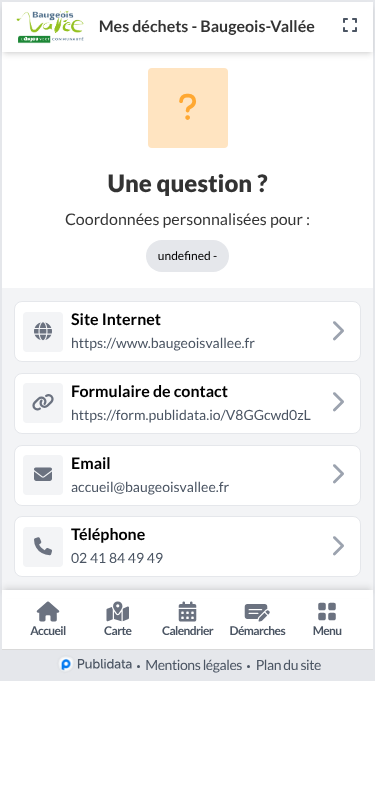
Task: Open the Téléphone row to call
Action: (188, 546)
